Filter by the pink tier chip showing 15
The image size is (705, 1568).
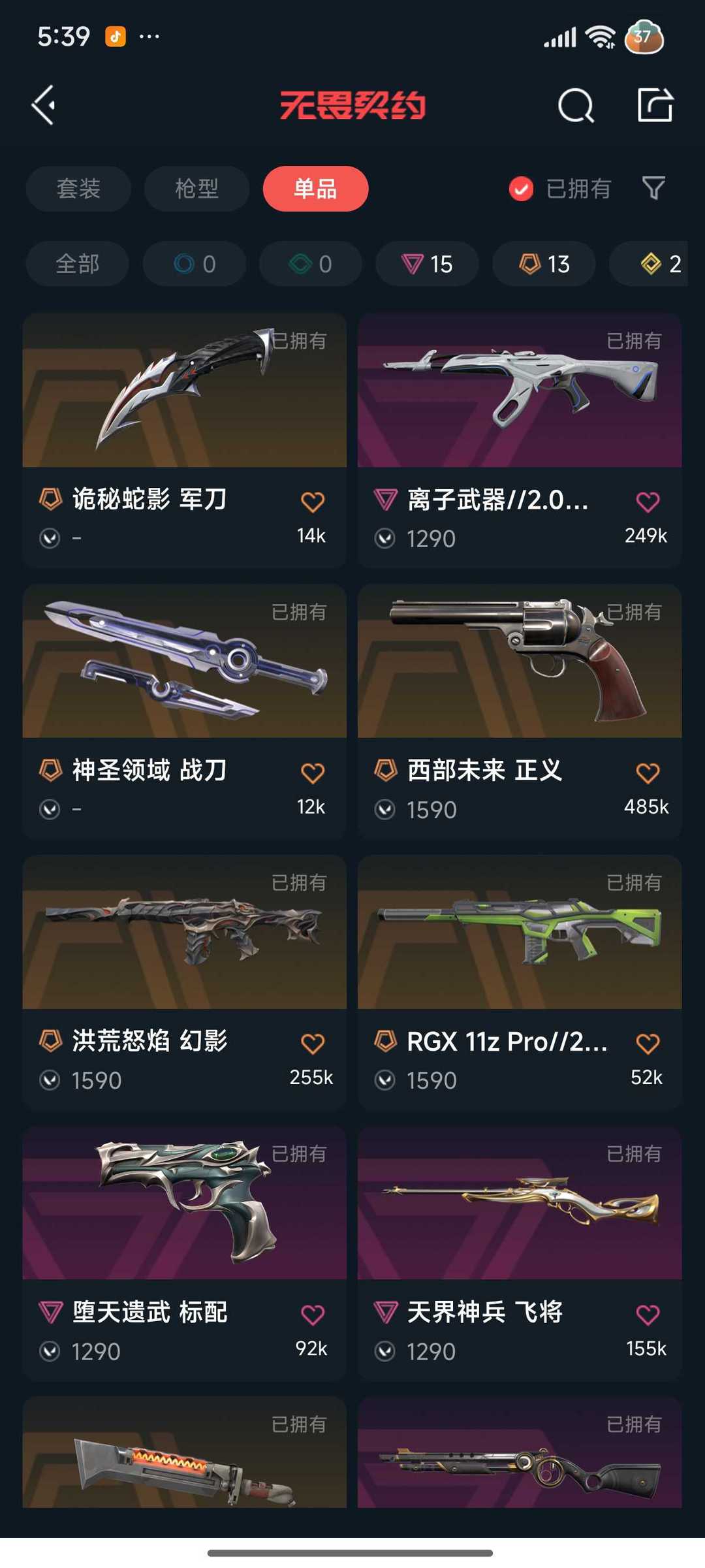[427, 264]
